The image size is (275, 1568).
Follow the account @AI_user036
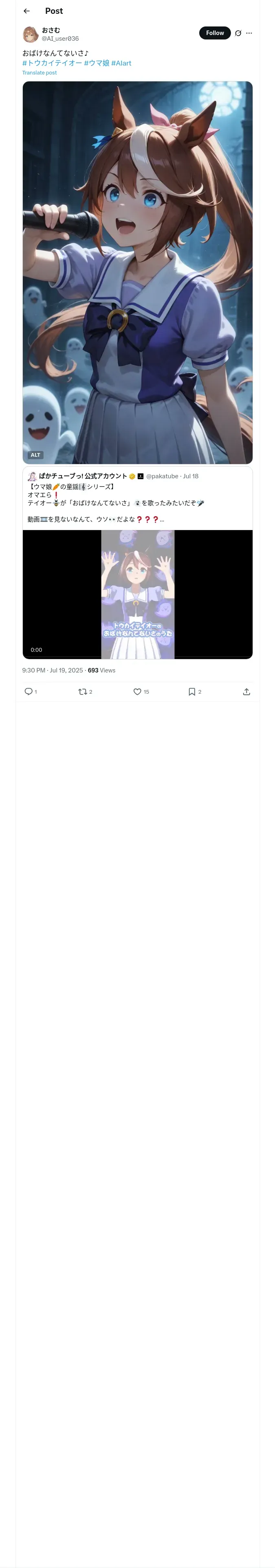pyautogui.click(x=215, y=33)
